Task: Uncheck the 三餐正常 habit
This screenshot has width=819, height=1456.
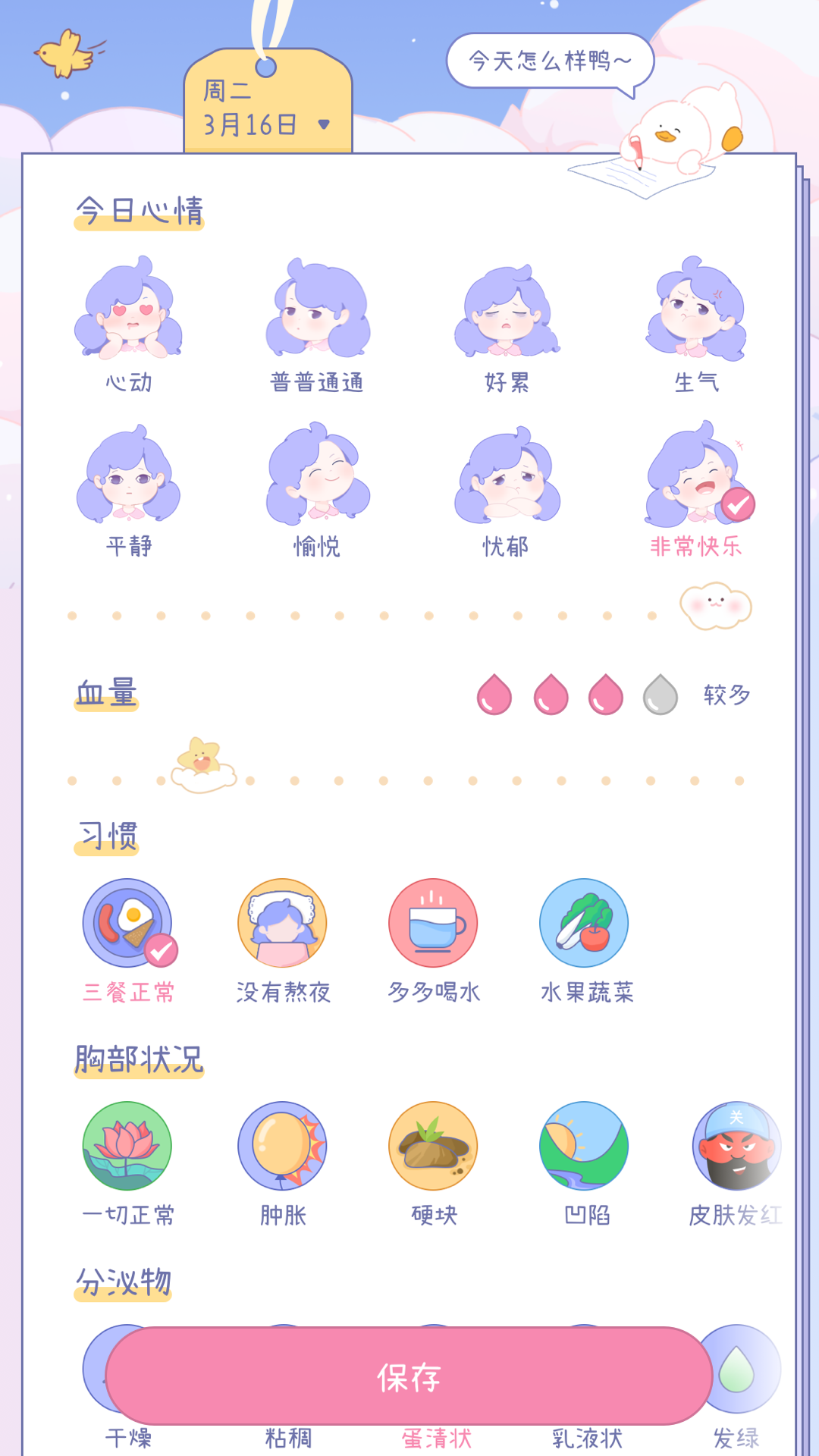Action: tap(128, 924)
